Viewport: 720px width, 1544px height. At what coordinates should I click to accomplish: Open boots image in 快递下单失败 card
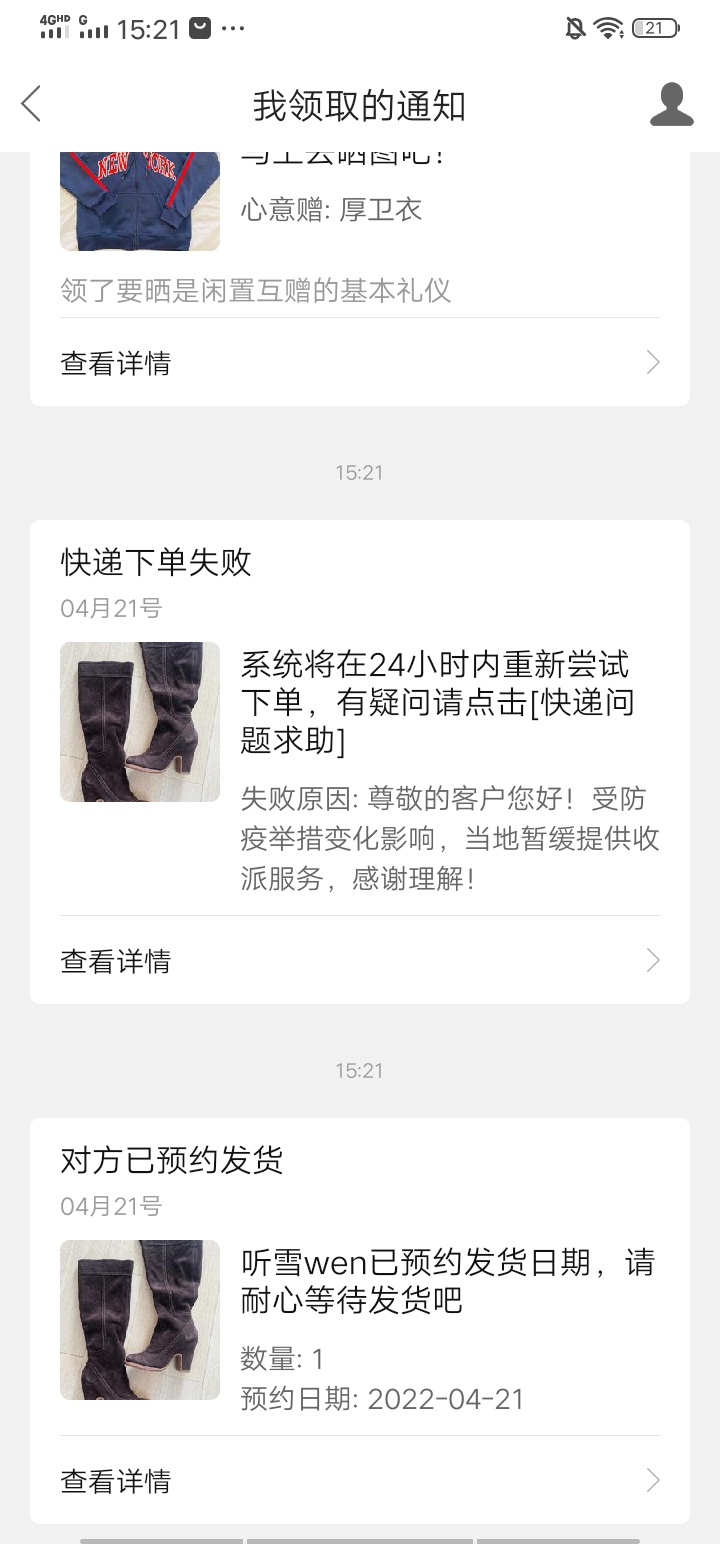pos(140,721)
